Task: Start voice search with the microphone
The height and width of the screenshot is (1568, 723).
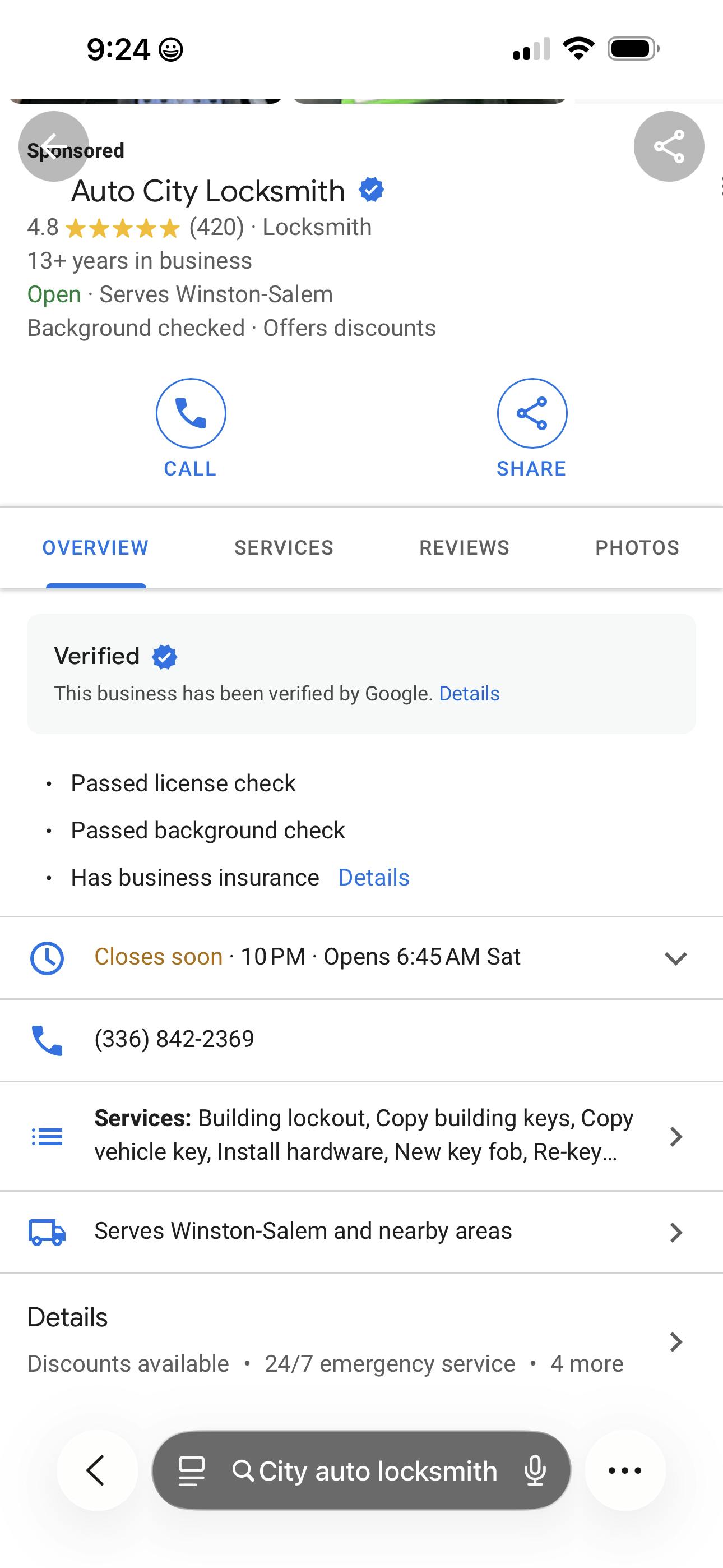Action: point(535,1470)
